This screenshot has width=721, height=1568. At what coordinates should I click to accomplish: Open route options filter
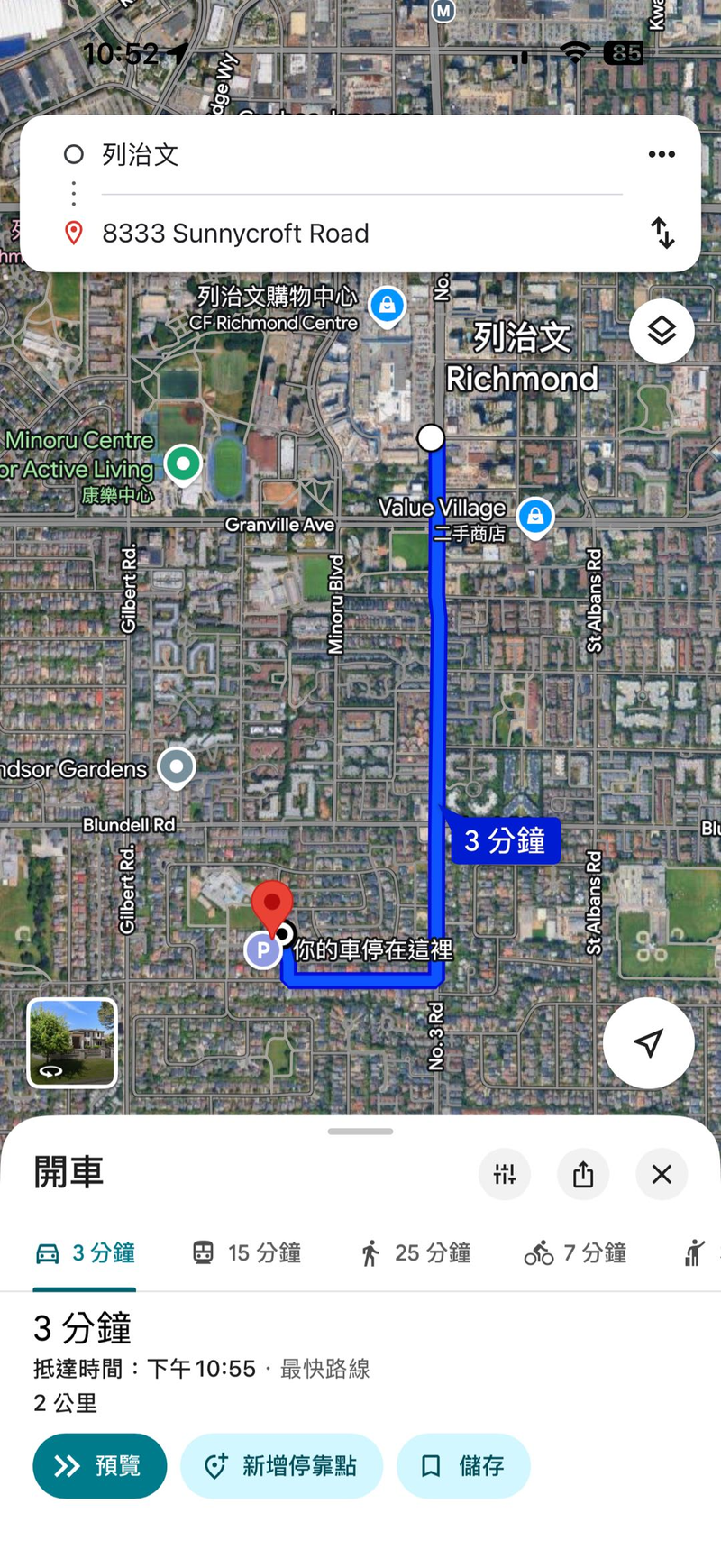click(x=505, y=1174)
